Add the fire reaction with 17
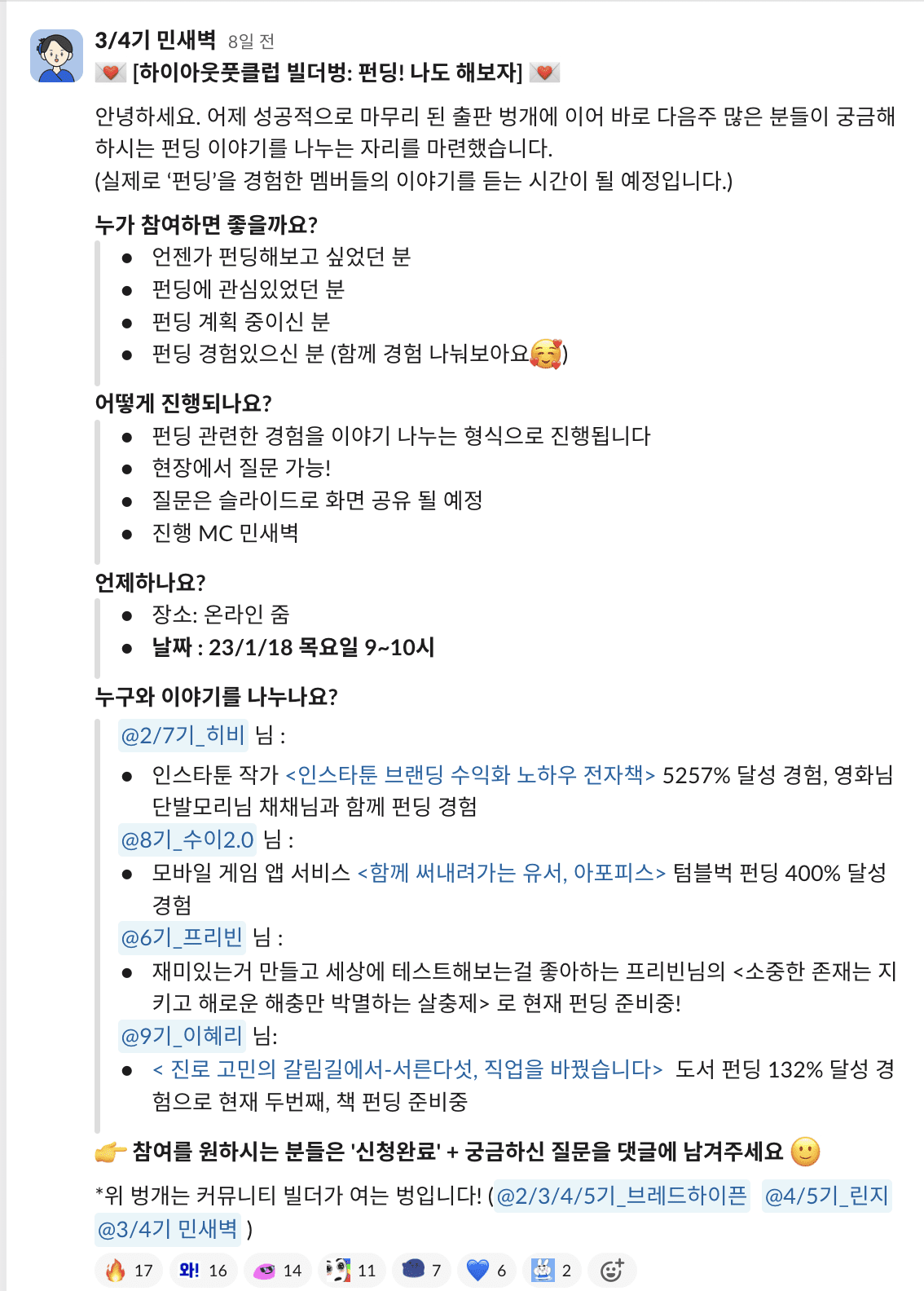The height and width of the screenshot is (1291, 924). coord(129,1270)
